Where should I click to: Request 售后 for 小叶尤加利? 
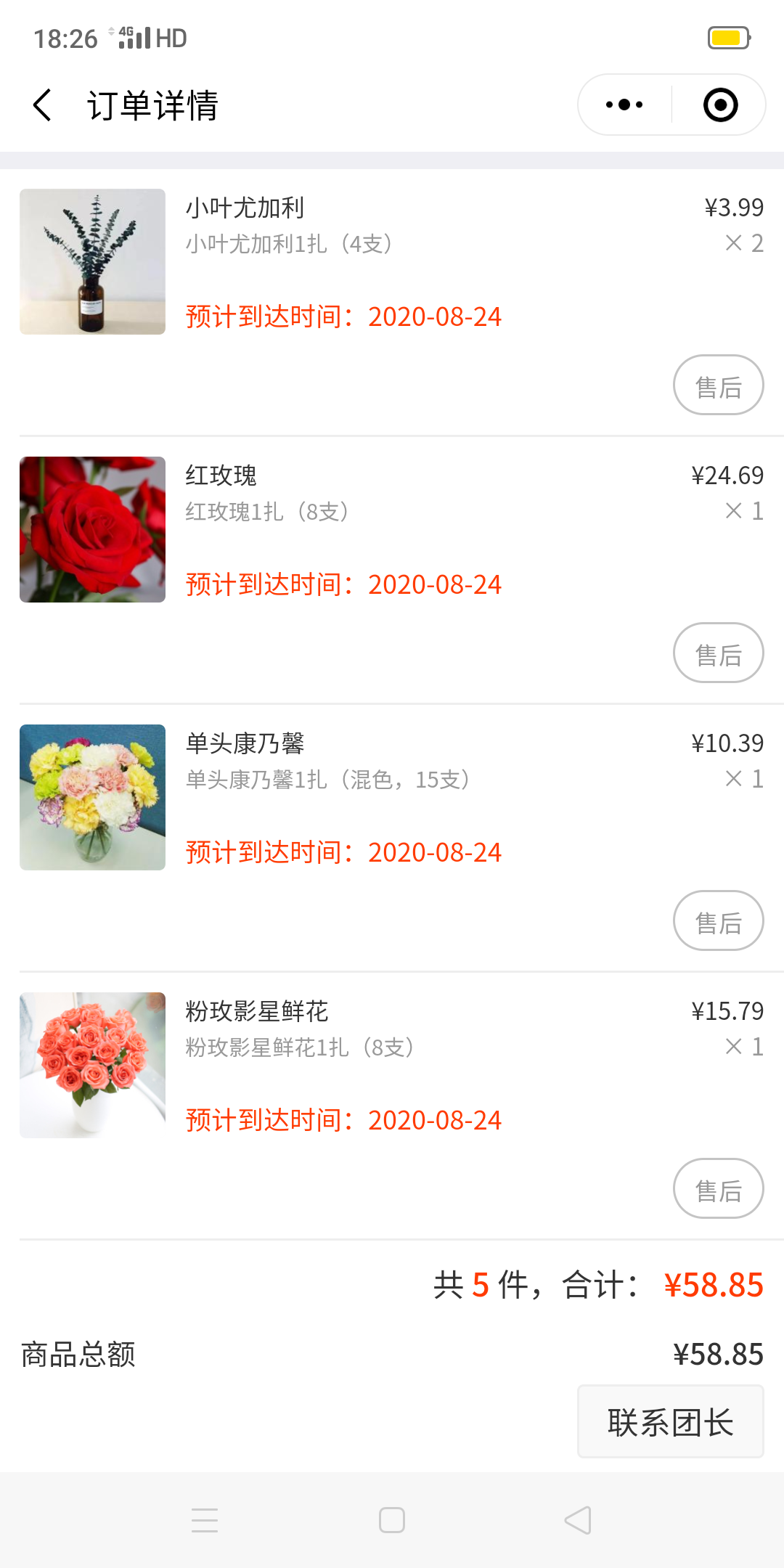pos(718,385)
